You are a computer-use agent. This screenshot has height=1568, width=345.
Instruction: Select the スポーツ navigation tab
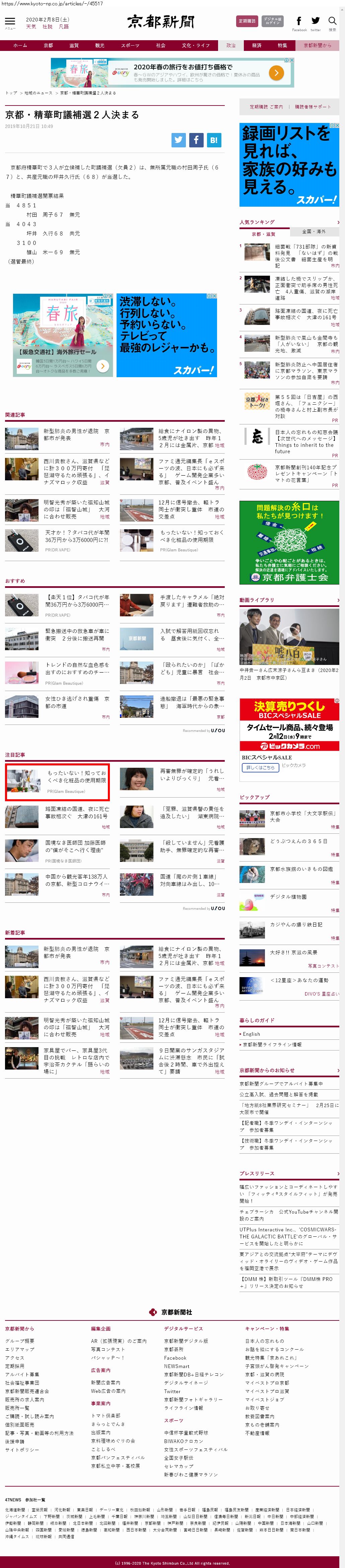point(130,46)
